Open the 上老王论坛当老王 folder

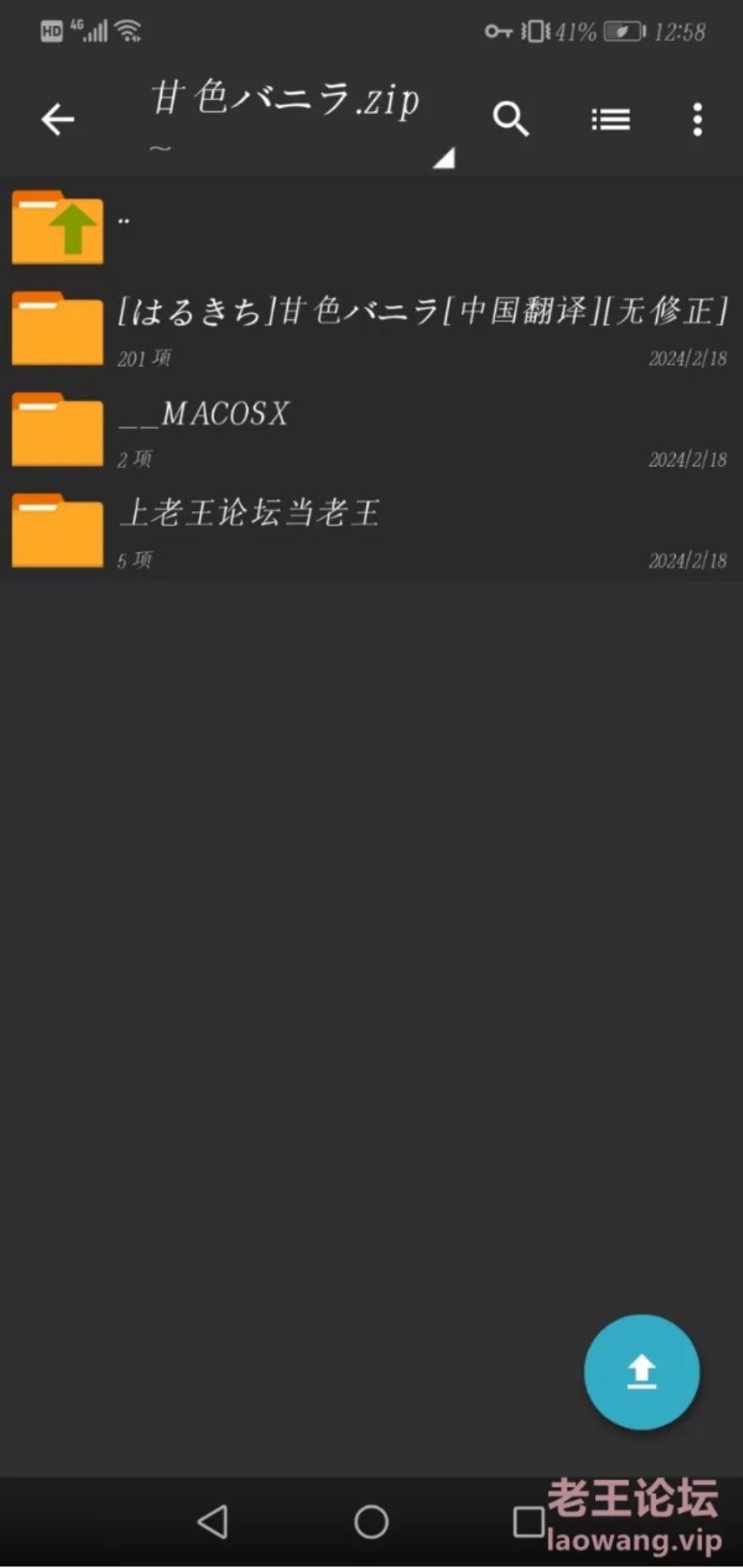click(371, 531)
